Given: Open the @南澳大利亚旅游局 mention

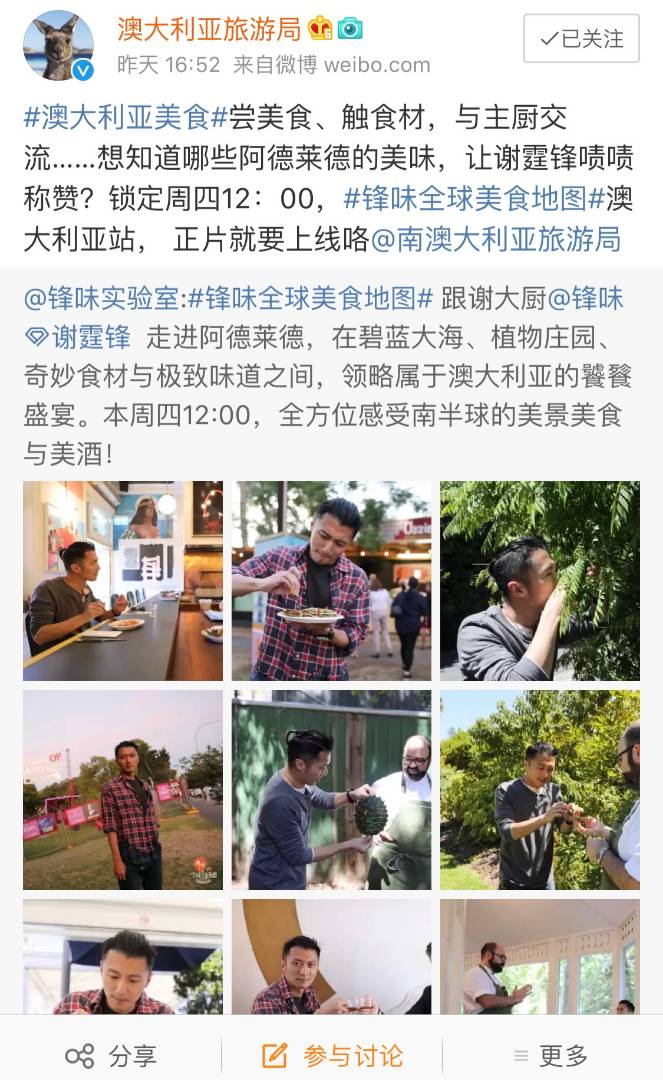Looking at the screenshot, I should (x=496, y=239).
